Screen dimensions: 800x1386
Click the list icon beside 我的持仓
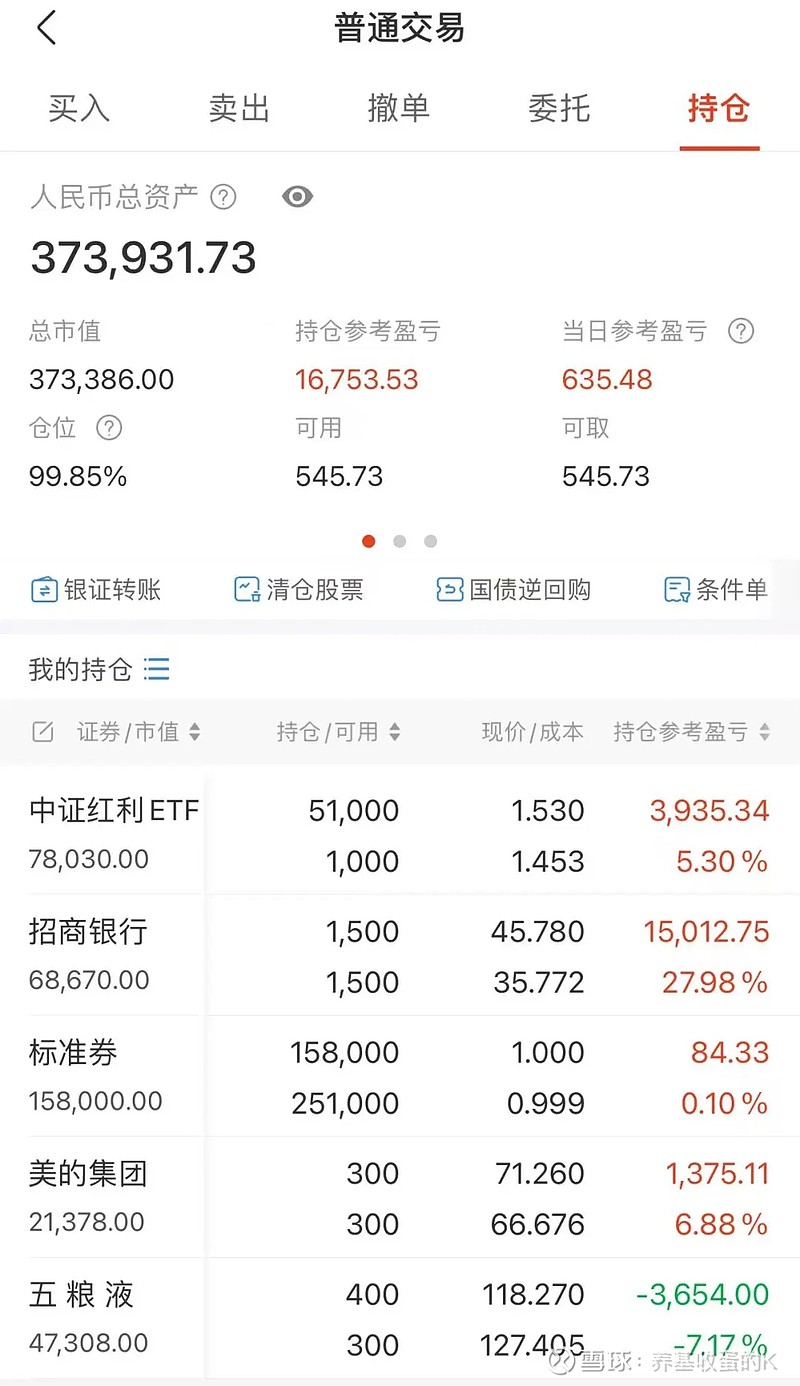pyautogui.click(x=156, y=671)
